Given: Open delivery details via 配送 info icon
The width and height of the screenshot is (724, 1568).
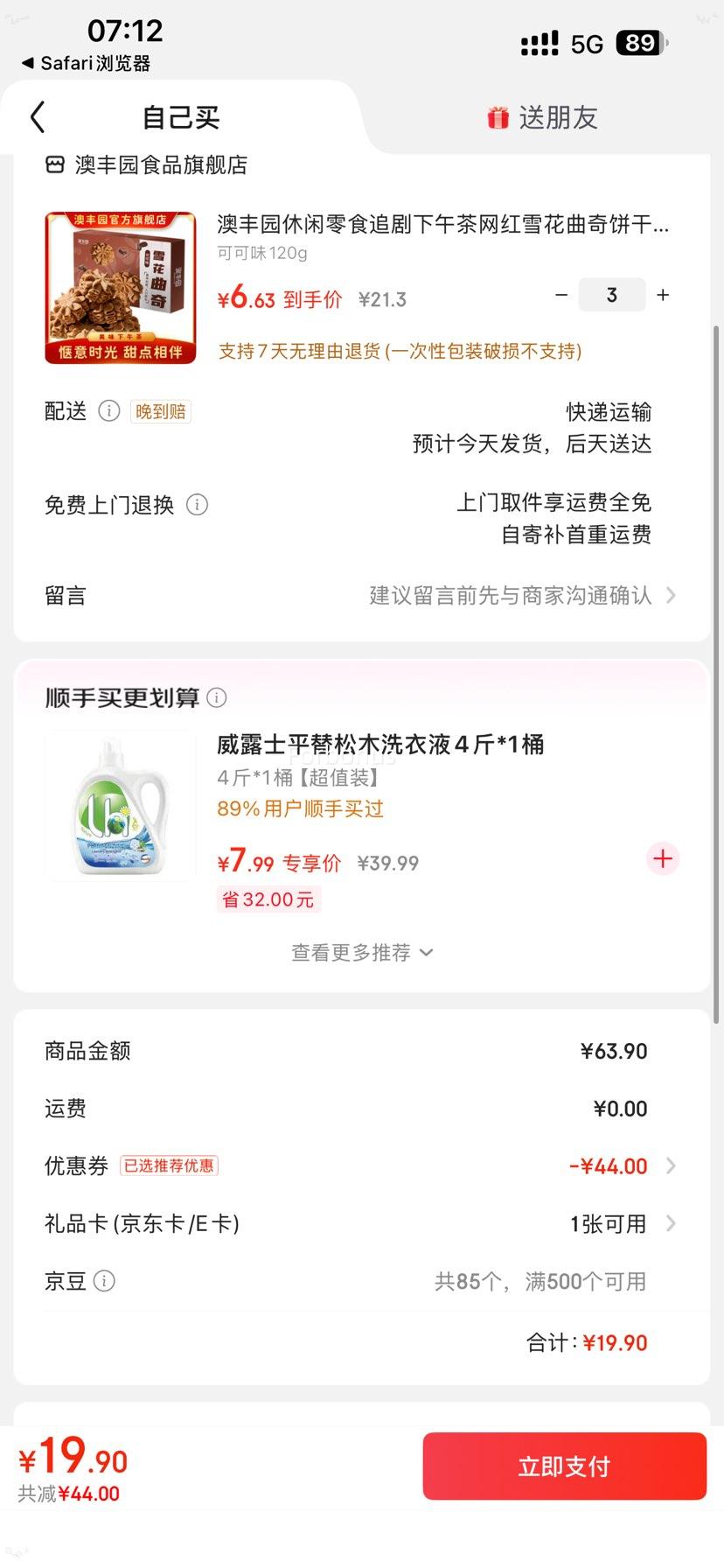Looking at the screenshot, I should coord(109,411).
